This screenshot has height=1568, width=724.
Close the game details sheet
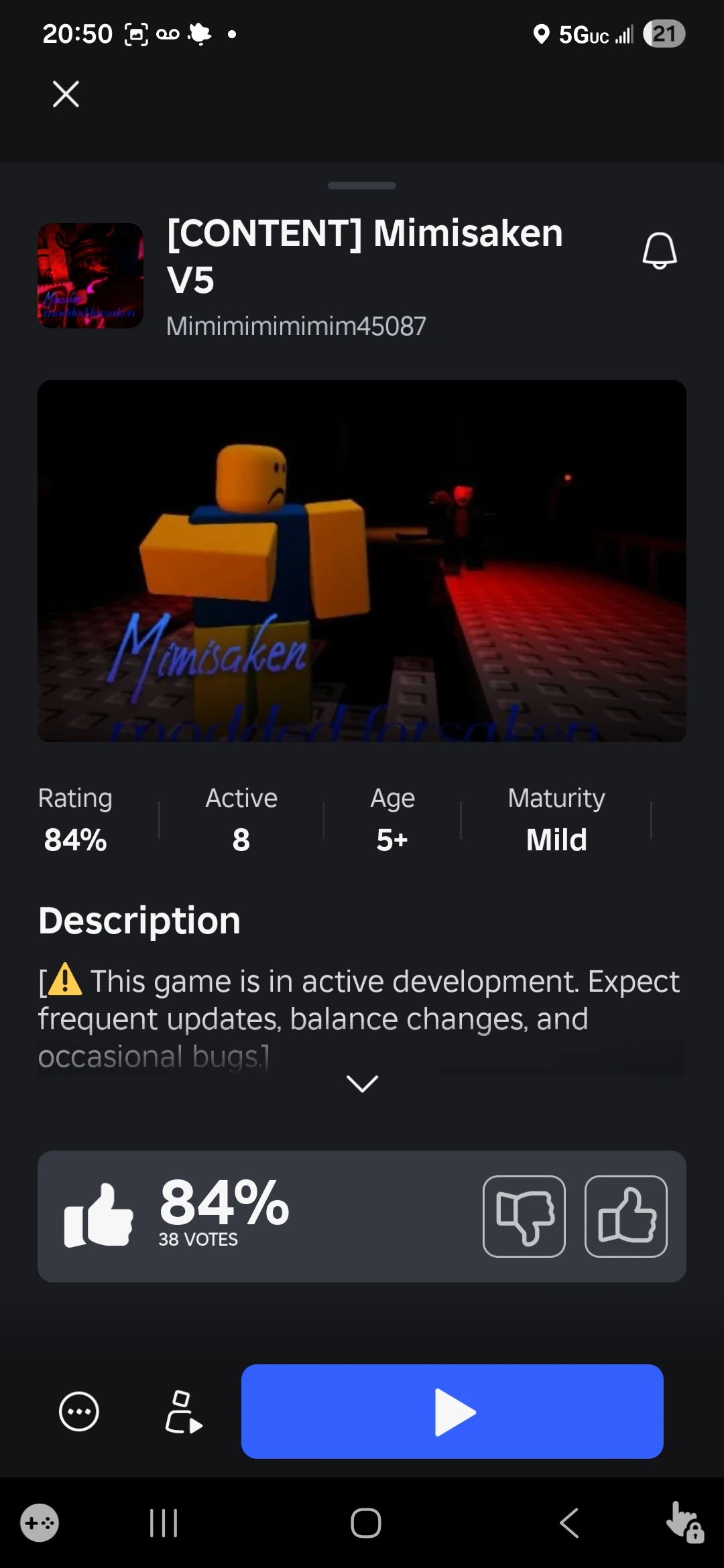pos(66,94)
